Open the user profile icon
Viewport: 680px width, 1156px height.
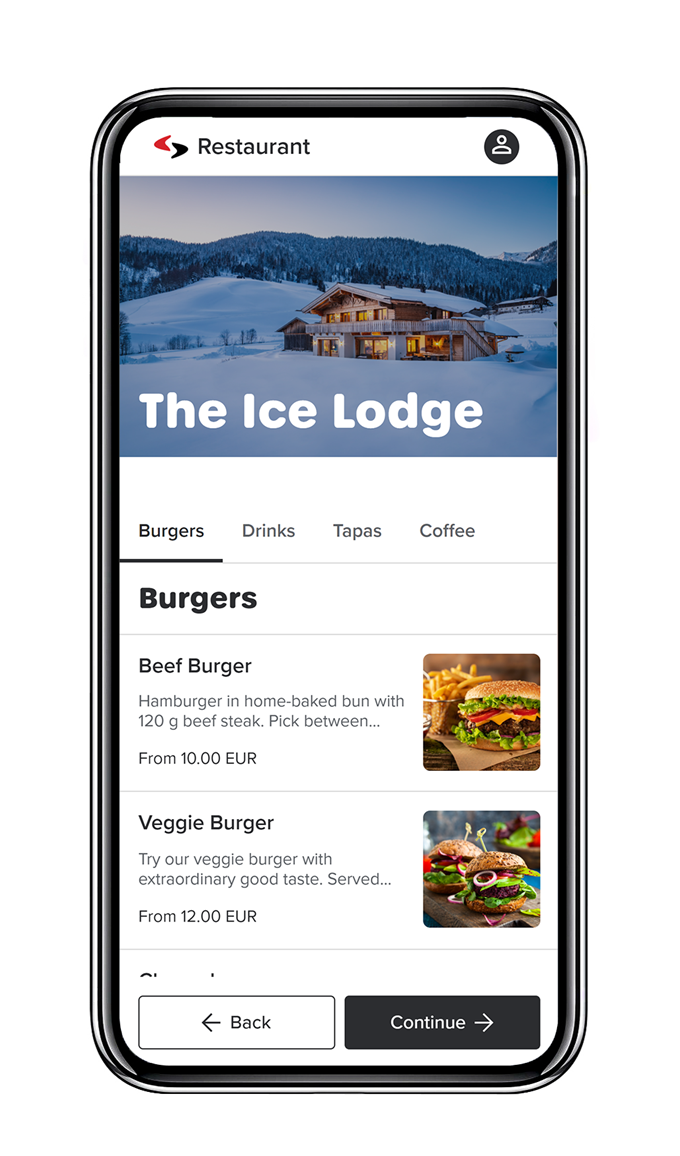501,146
